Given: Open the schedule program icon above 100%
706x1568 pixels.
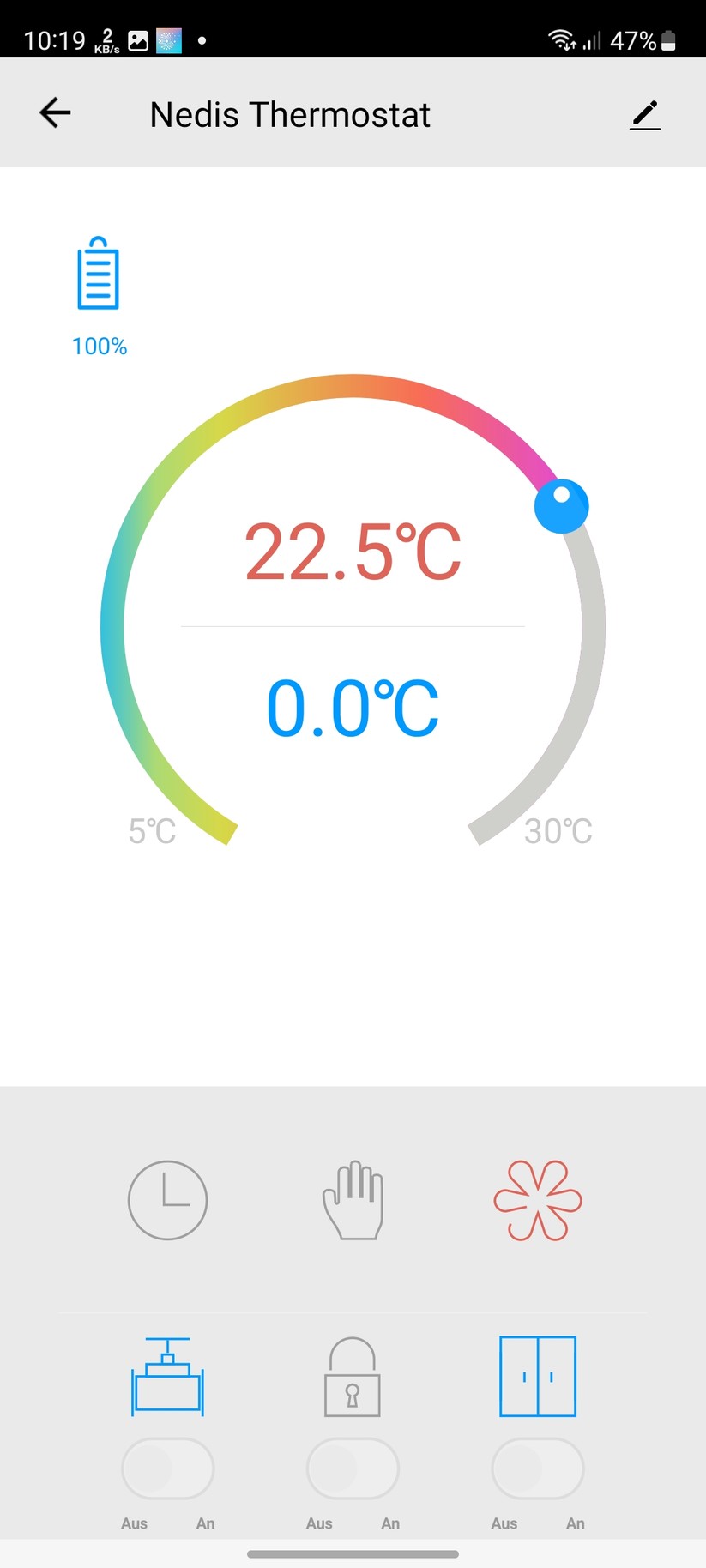Looking at the screenshot, I should tap(98, 273).
